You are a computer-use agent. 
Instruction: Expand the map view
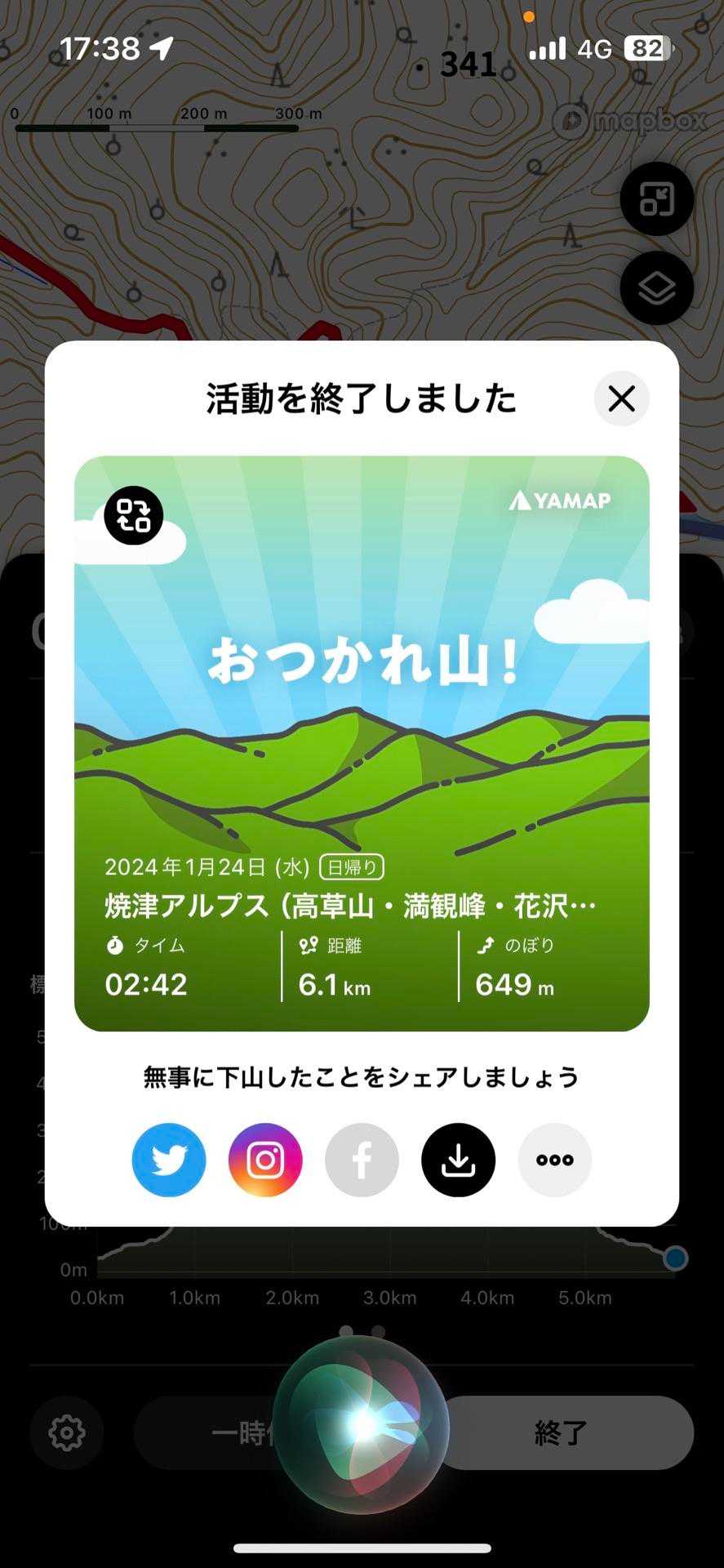656,199
